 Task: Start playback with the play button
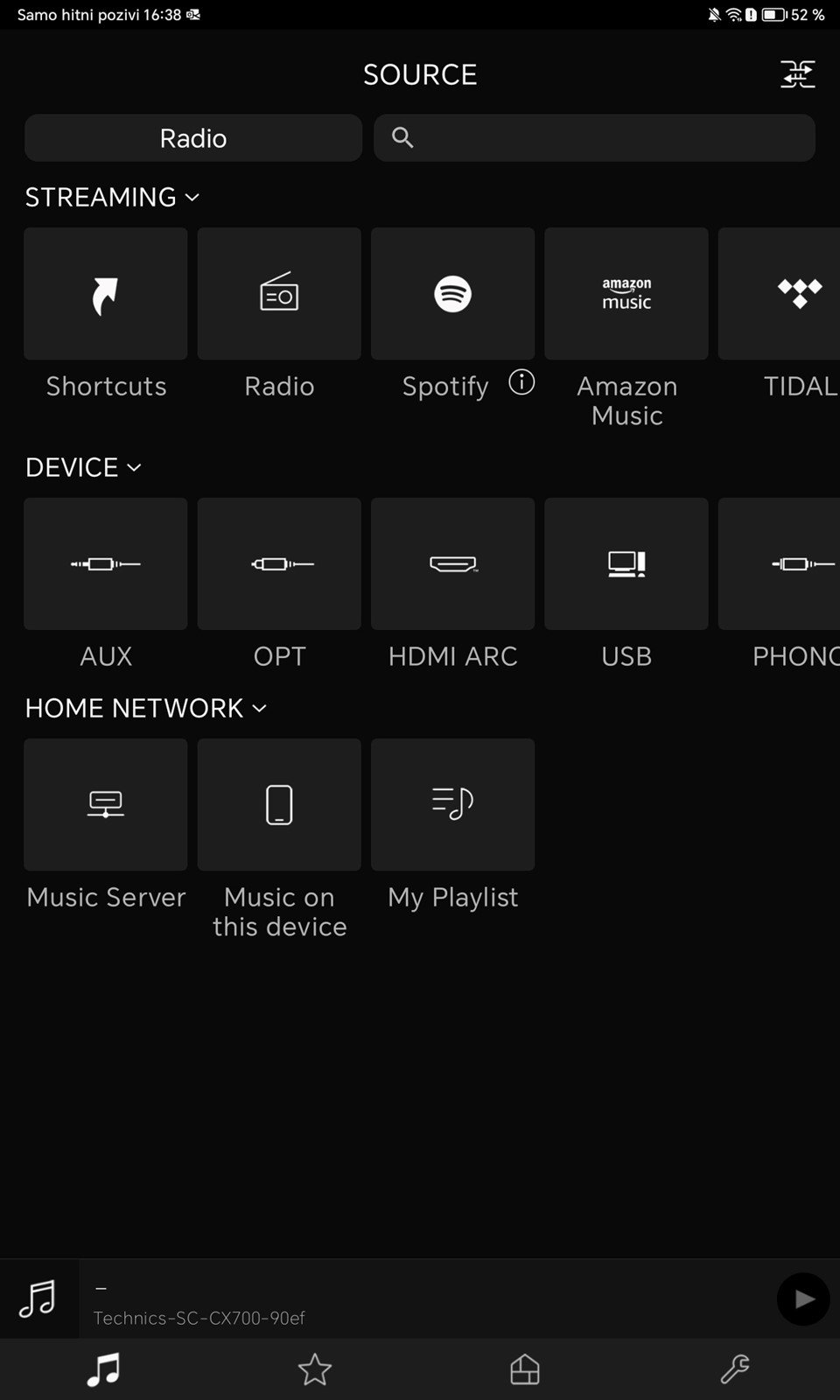802,1299
